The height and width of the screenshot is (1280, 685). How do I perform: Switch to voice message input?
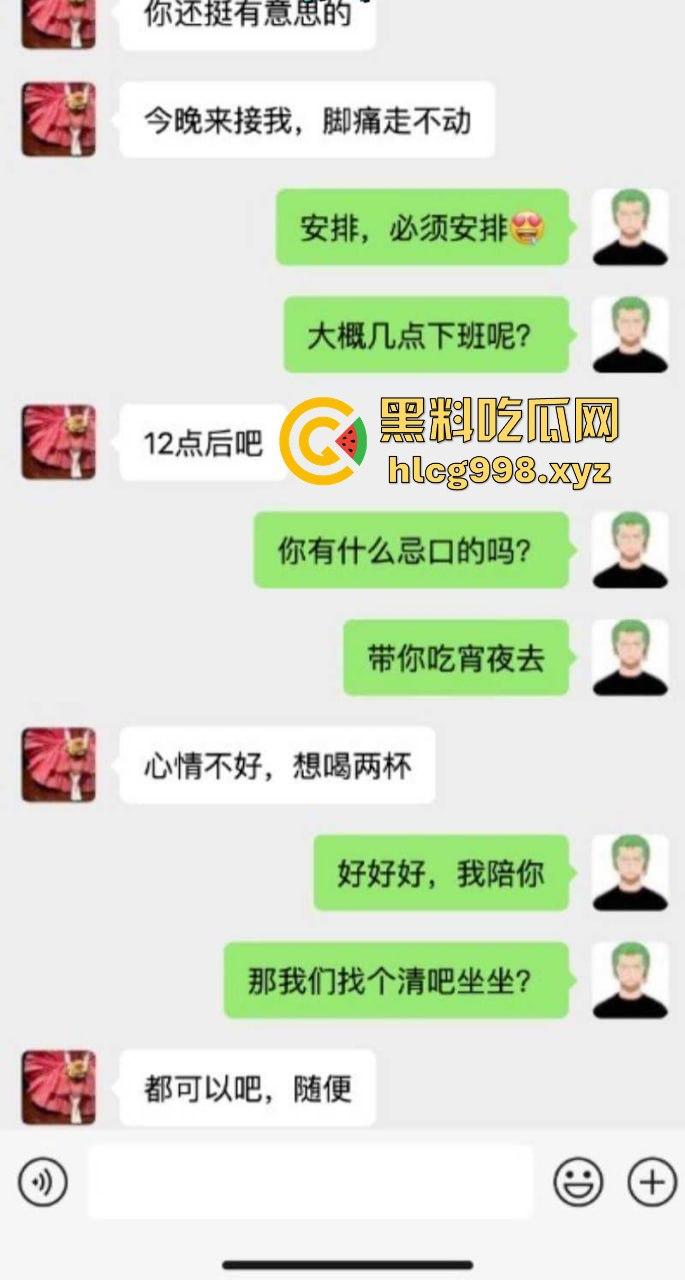coord(43,1183)
